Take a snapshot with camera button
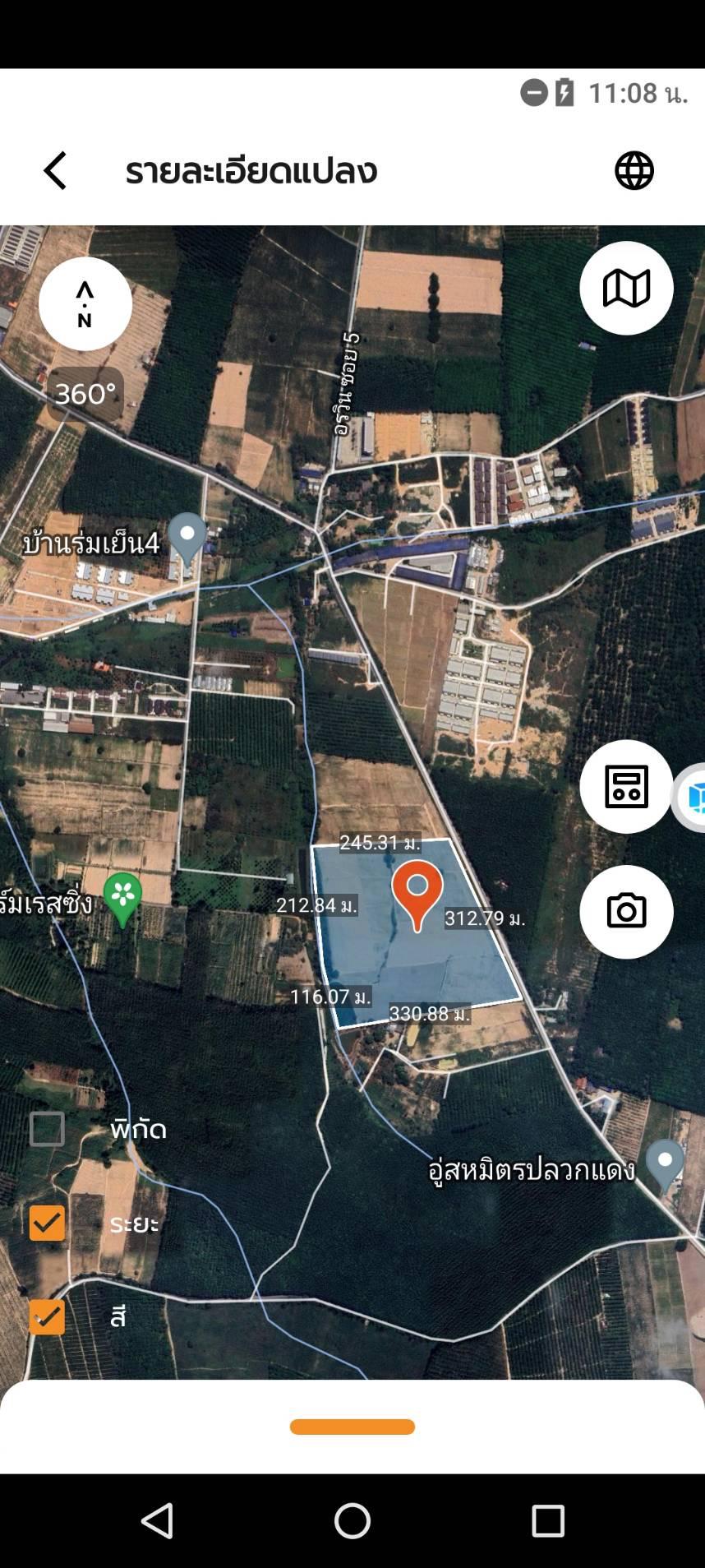Screen dimensions: 705x1568 click(x=626, y=912)
